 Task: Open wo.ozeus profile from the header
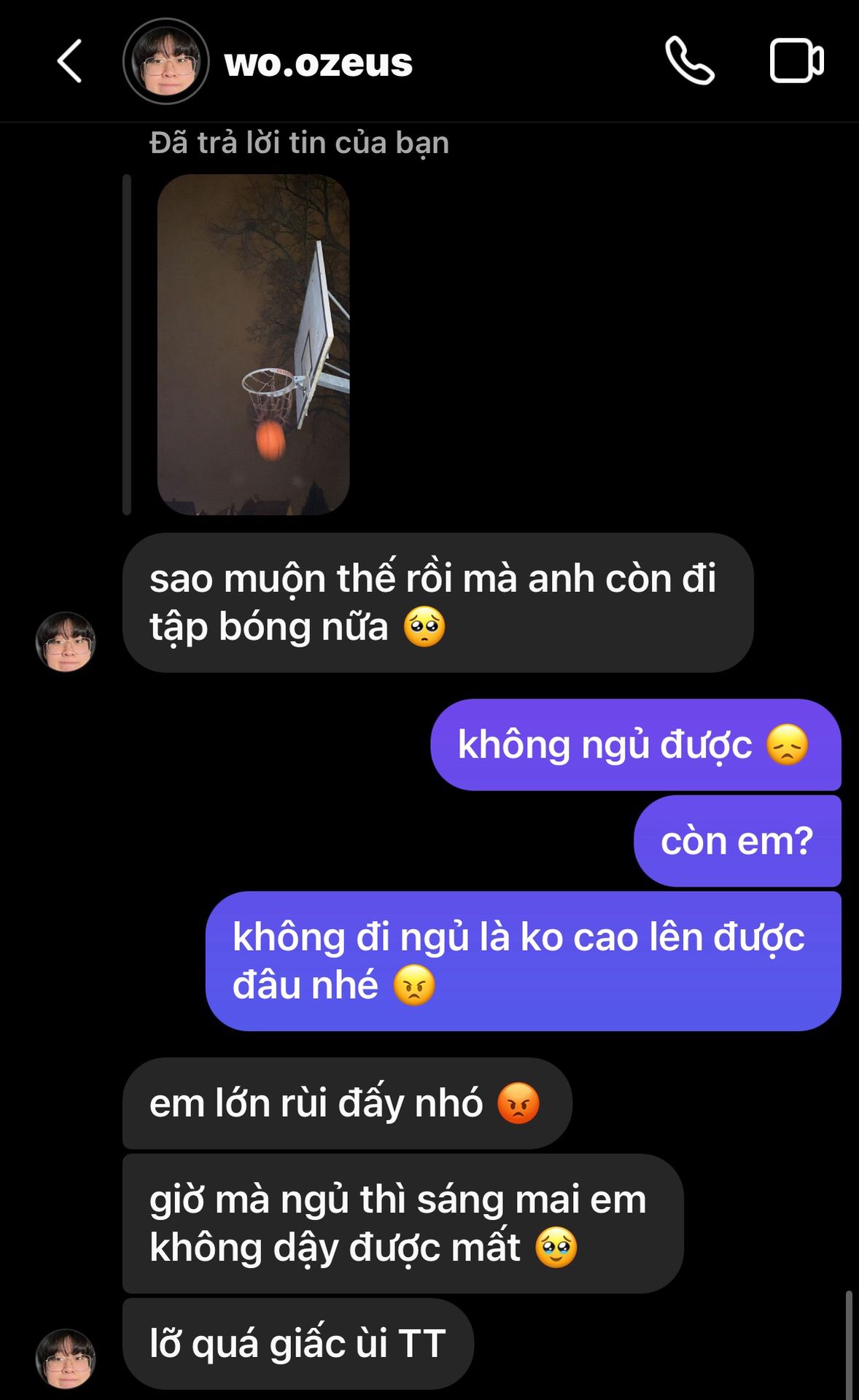(x=166, y=62)
